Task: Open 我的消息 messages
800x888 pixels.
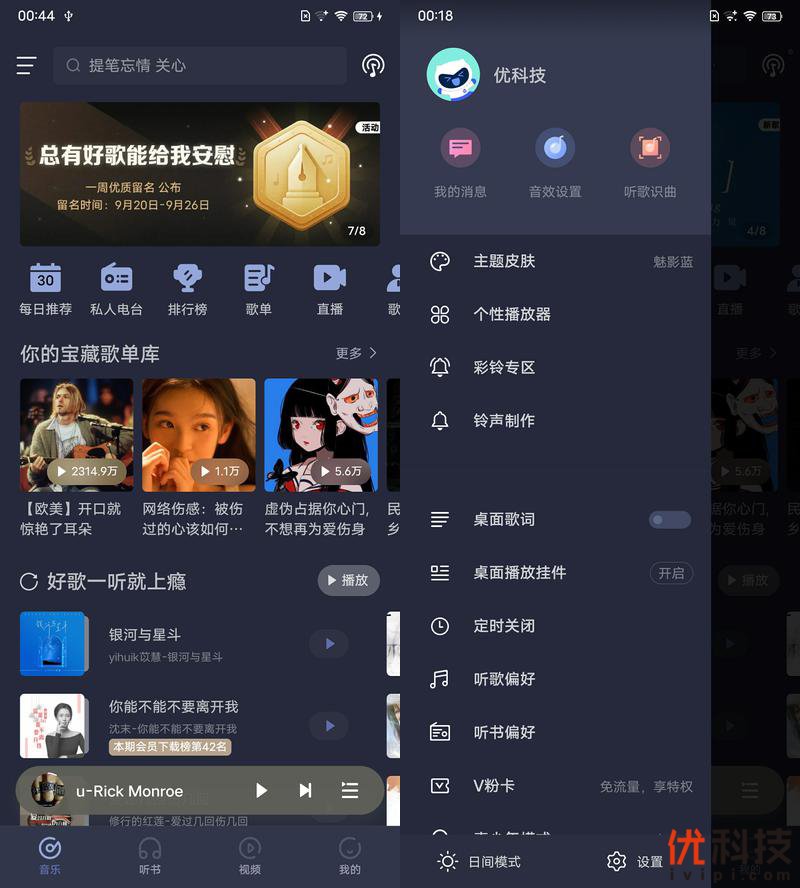Action: click(460, 163)
